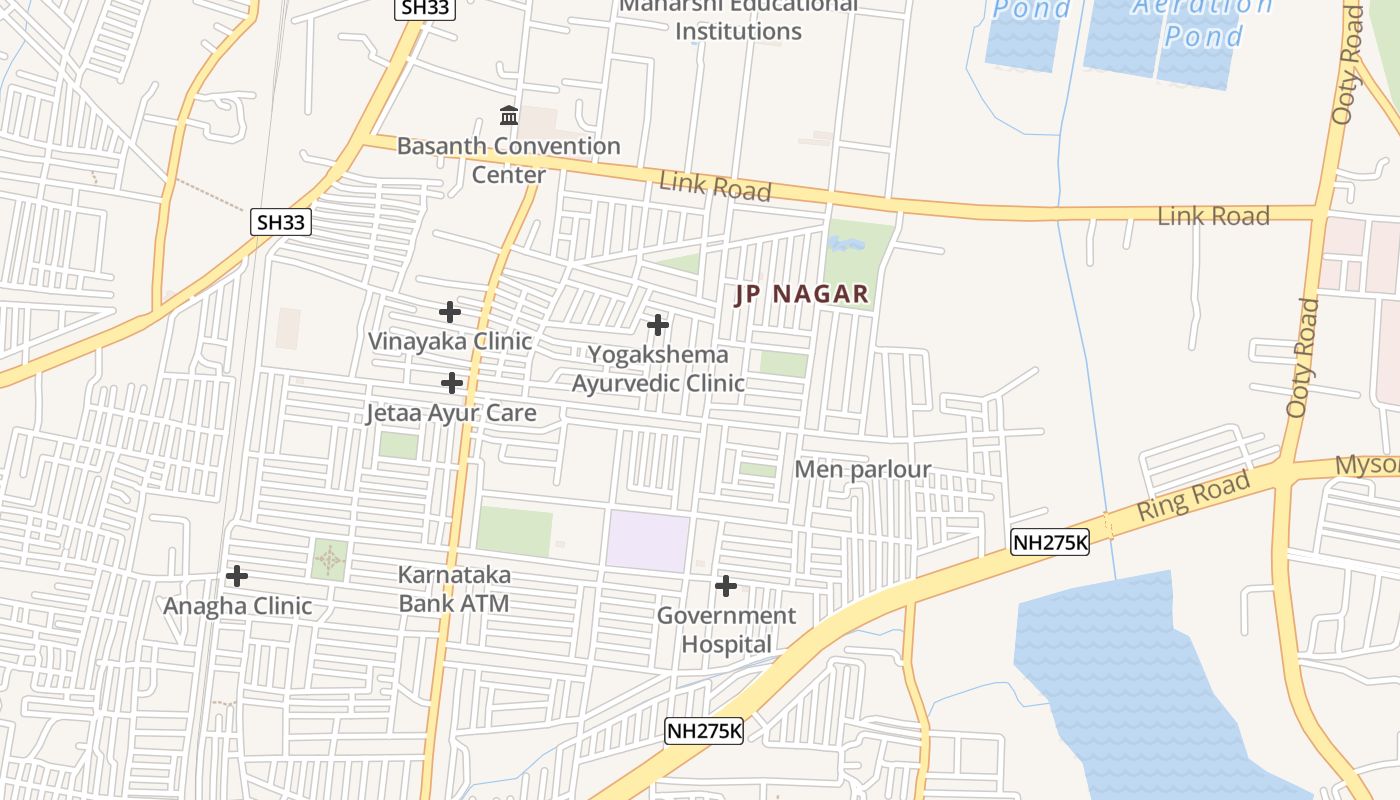Open the Jetaa Ayur Care marker

(x=452, y=383)
